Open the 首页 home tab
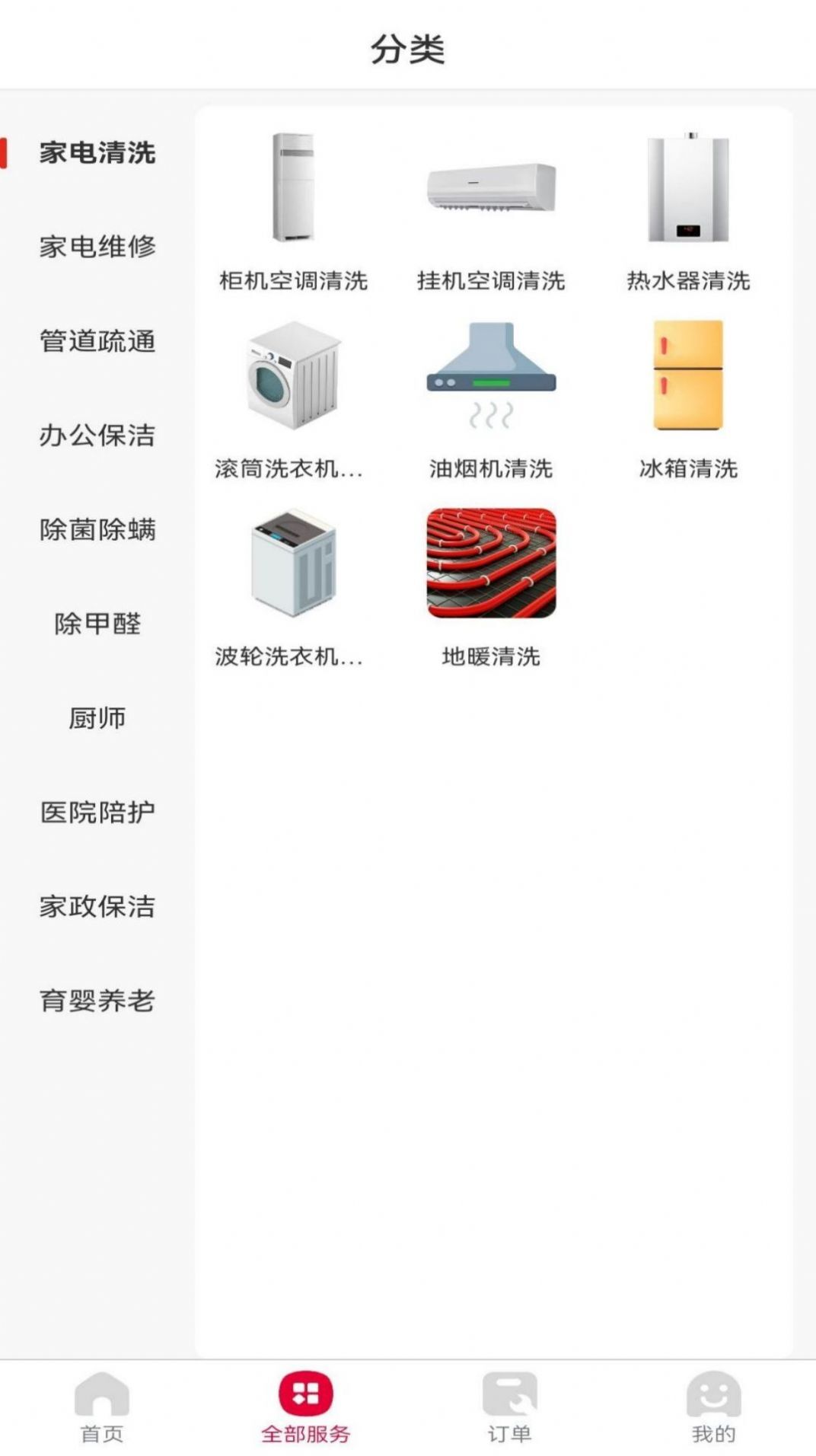Screen dimensions: 816x1456 click(x=103, y=1409)
